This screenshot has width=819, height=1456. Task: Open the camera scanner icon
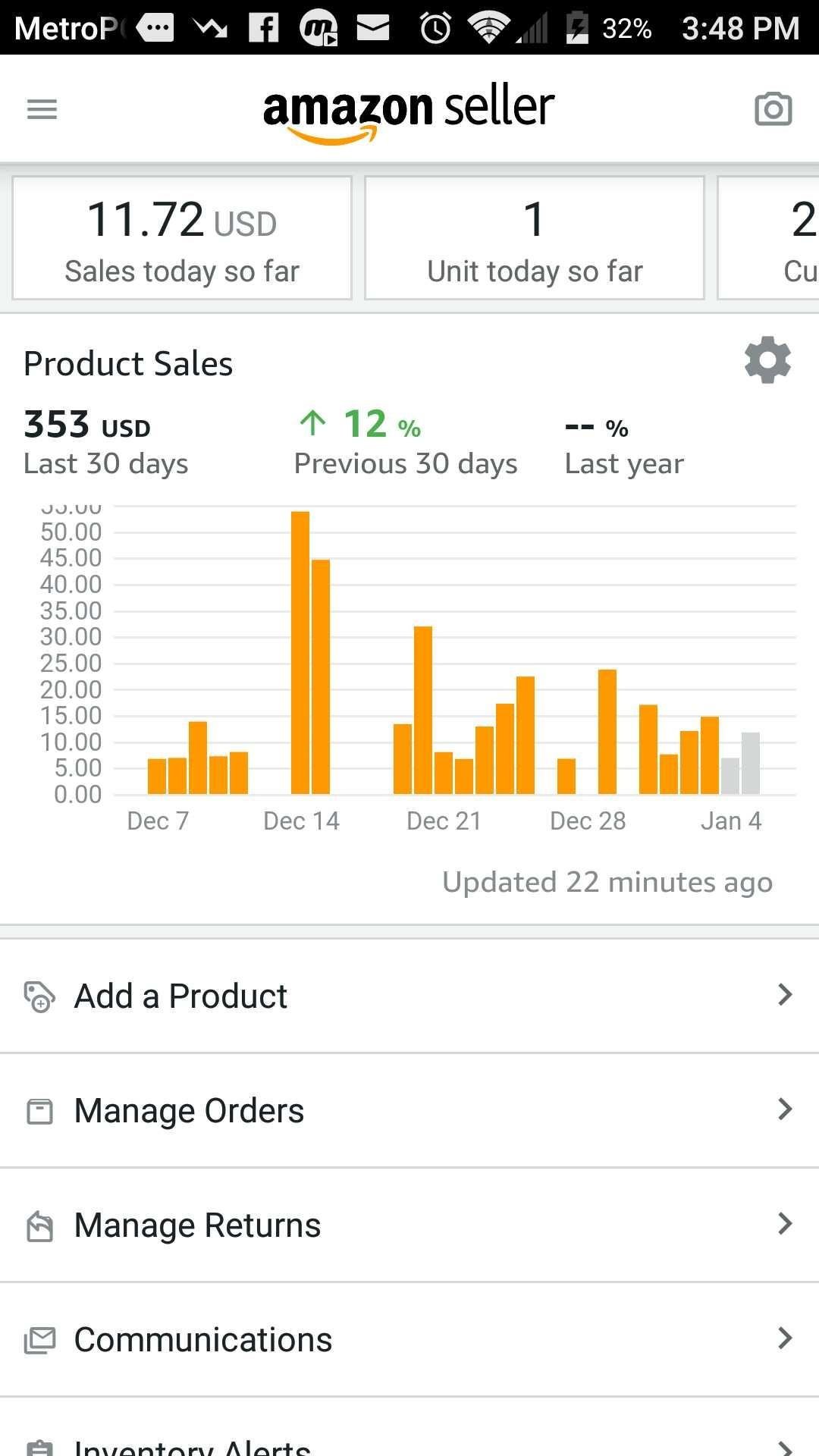coord(773,109)
